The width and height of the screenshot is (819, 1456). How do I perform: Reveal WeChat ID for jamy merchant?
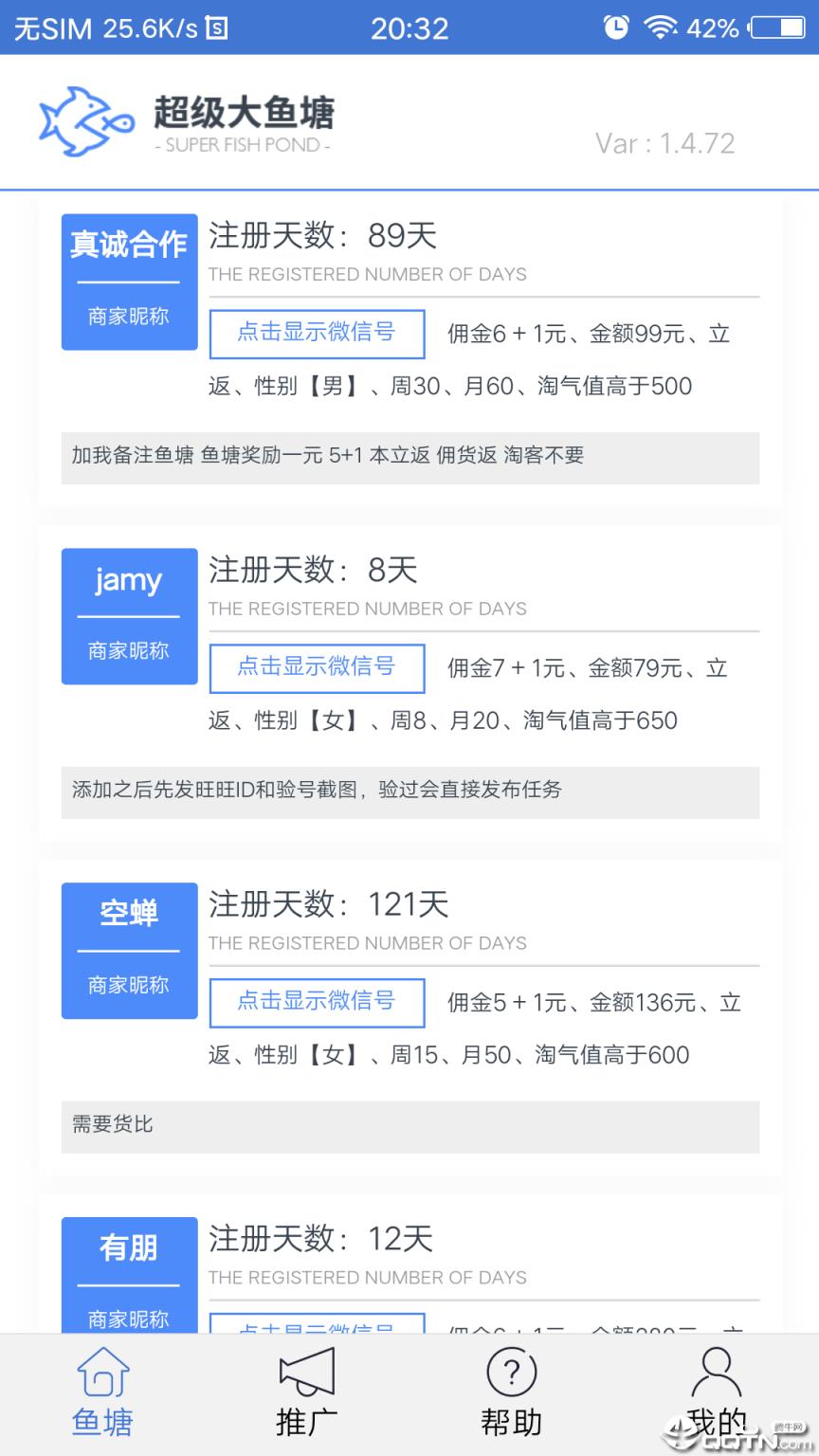(317, 668)
